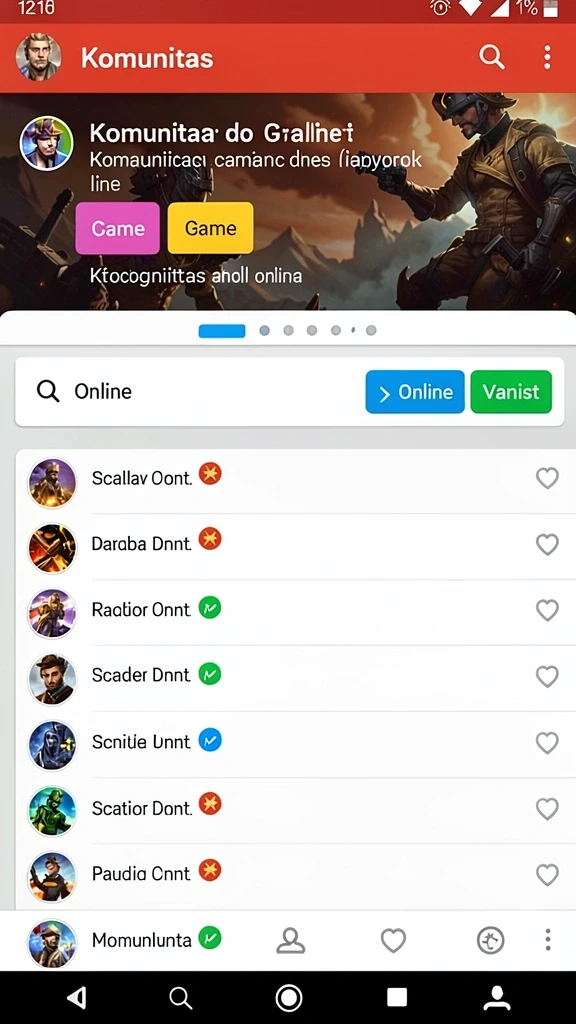This screenshot has width=576, height=1024.
Task: Open the Scnitie Unnt. row
Action: click(289, 744)
